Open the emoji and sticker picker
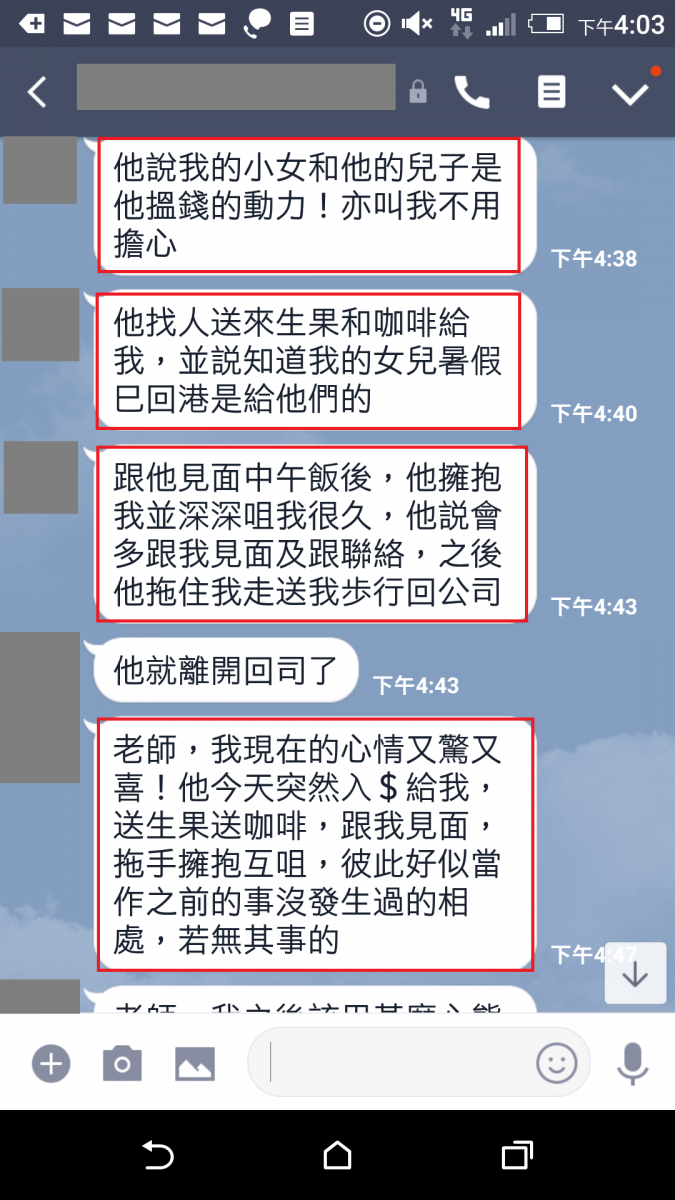Viewport: 675px width, 1200px height. (x=557, y=1063)
